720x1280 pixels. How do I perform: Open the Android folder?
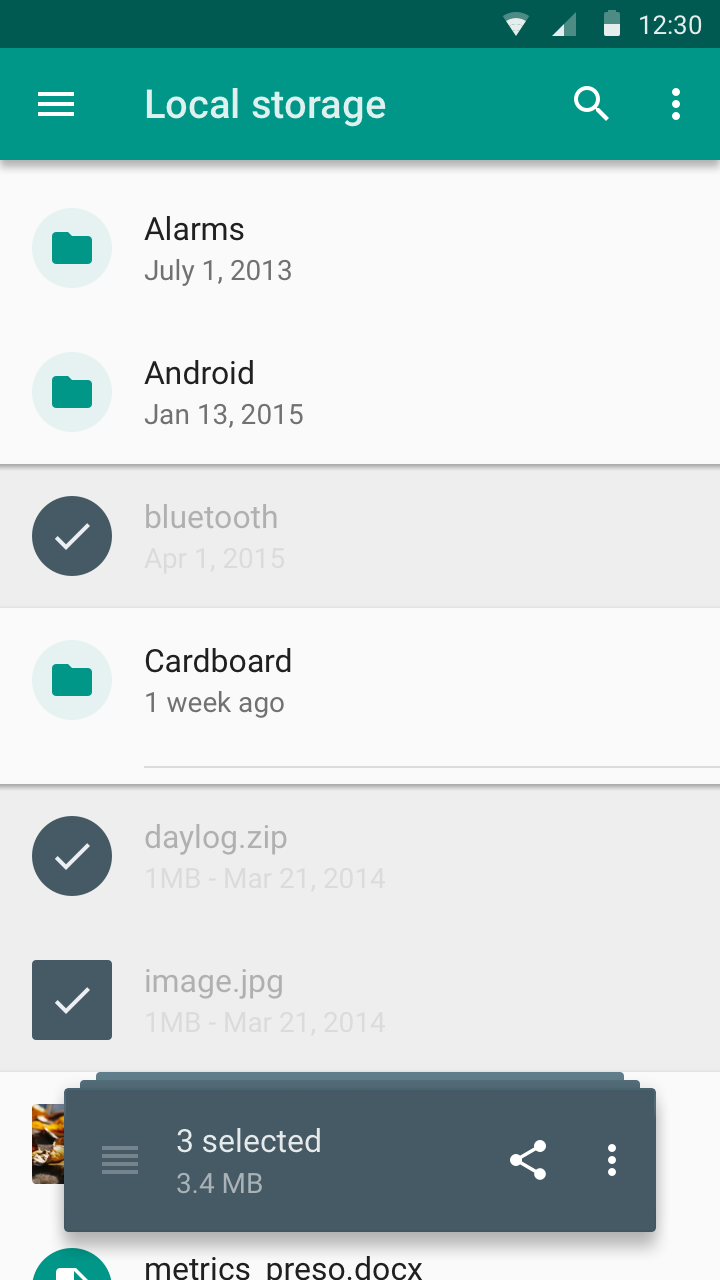(x=360, y=392)
